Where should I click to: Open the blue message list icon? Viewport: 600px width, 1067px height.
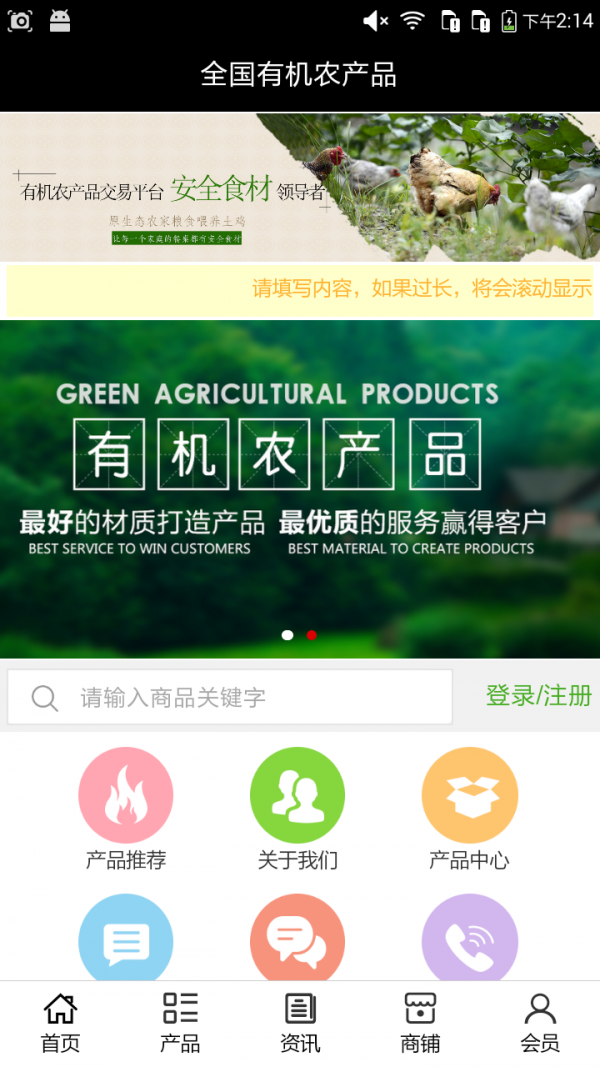click(126, 940)
